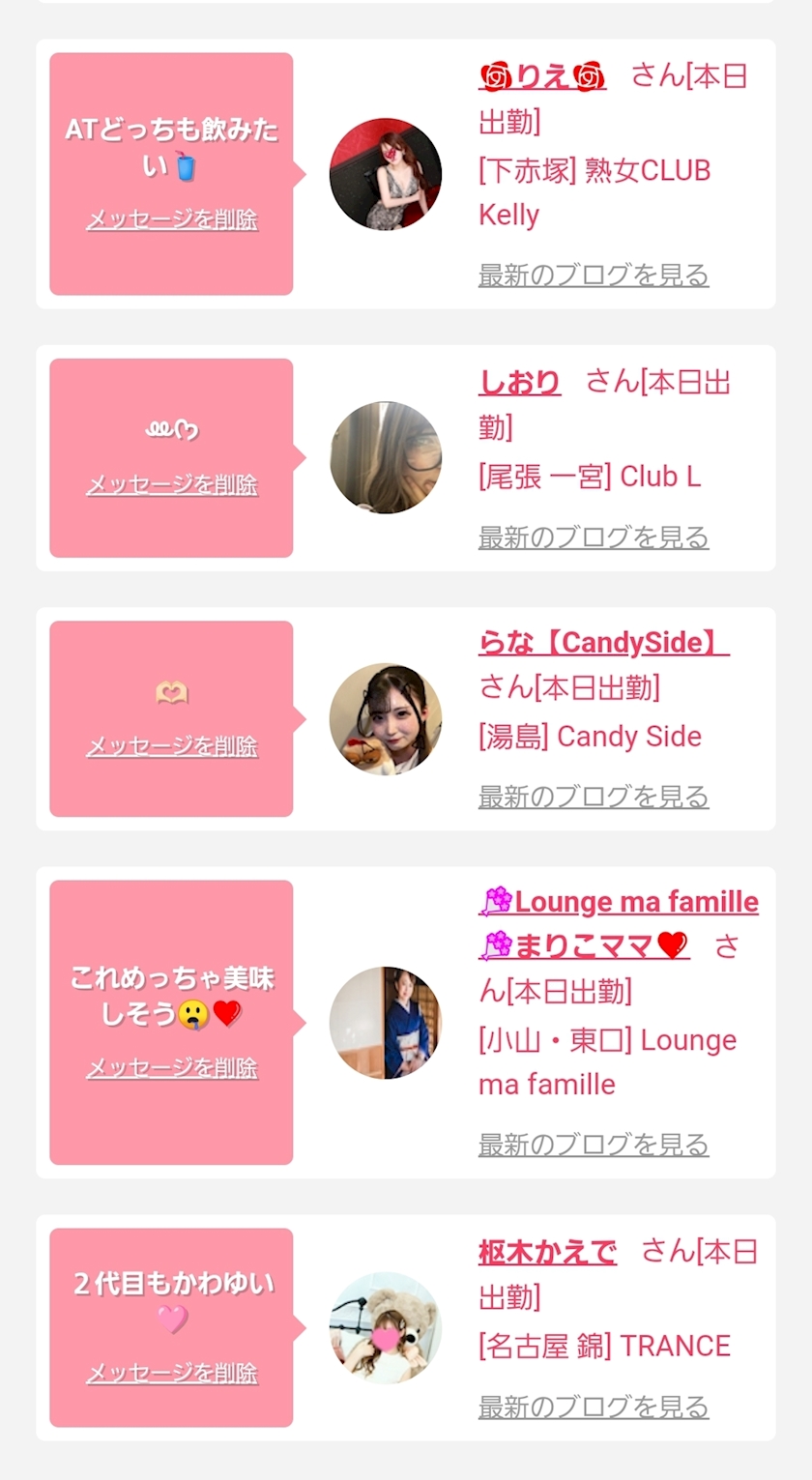Delete the message sent to しおり
This screenshot has height=1480, width=812.
pyautogui.click(x=172, y=484)
